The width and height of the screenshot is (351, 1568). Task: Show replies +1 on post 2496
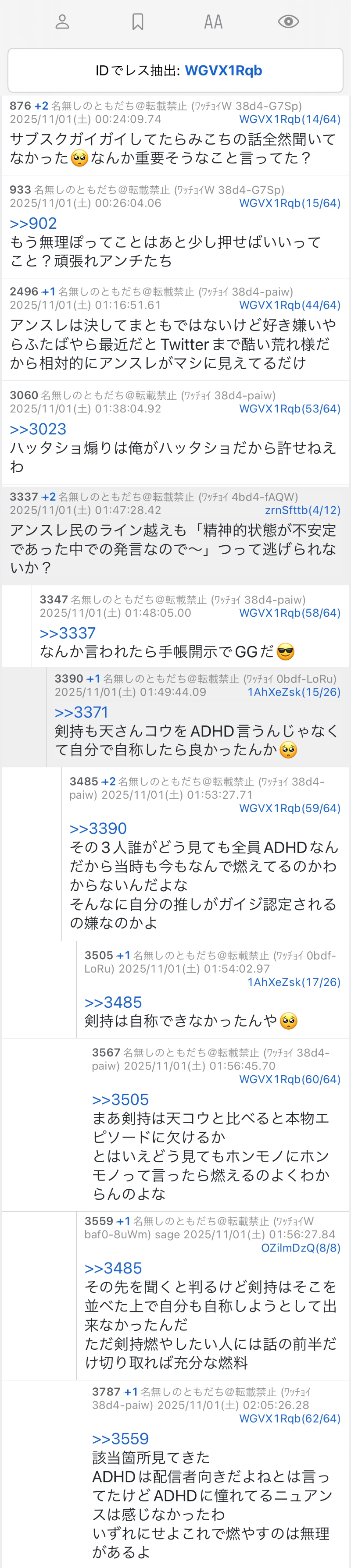(49, 292)
